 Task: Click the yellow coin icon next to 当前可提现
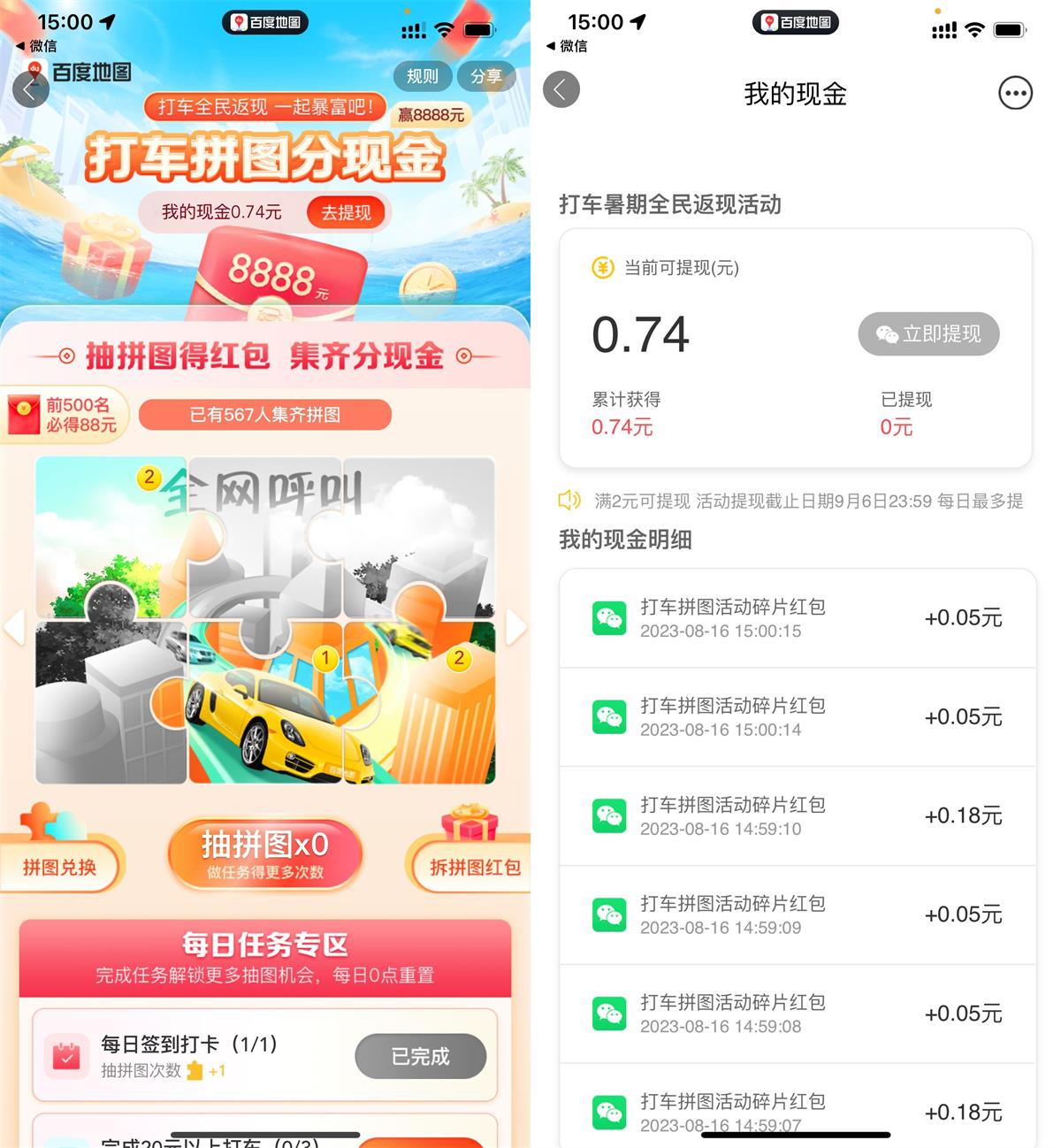[601, 268]
